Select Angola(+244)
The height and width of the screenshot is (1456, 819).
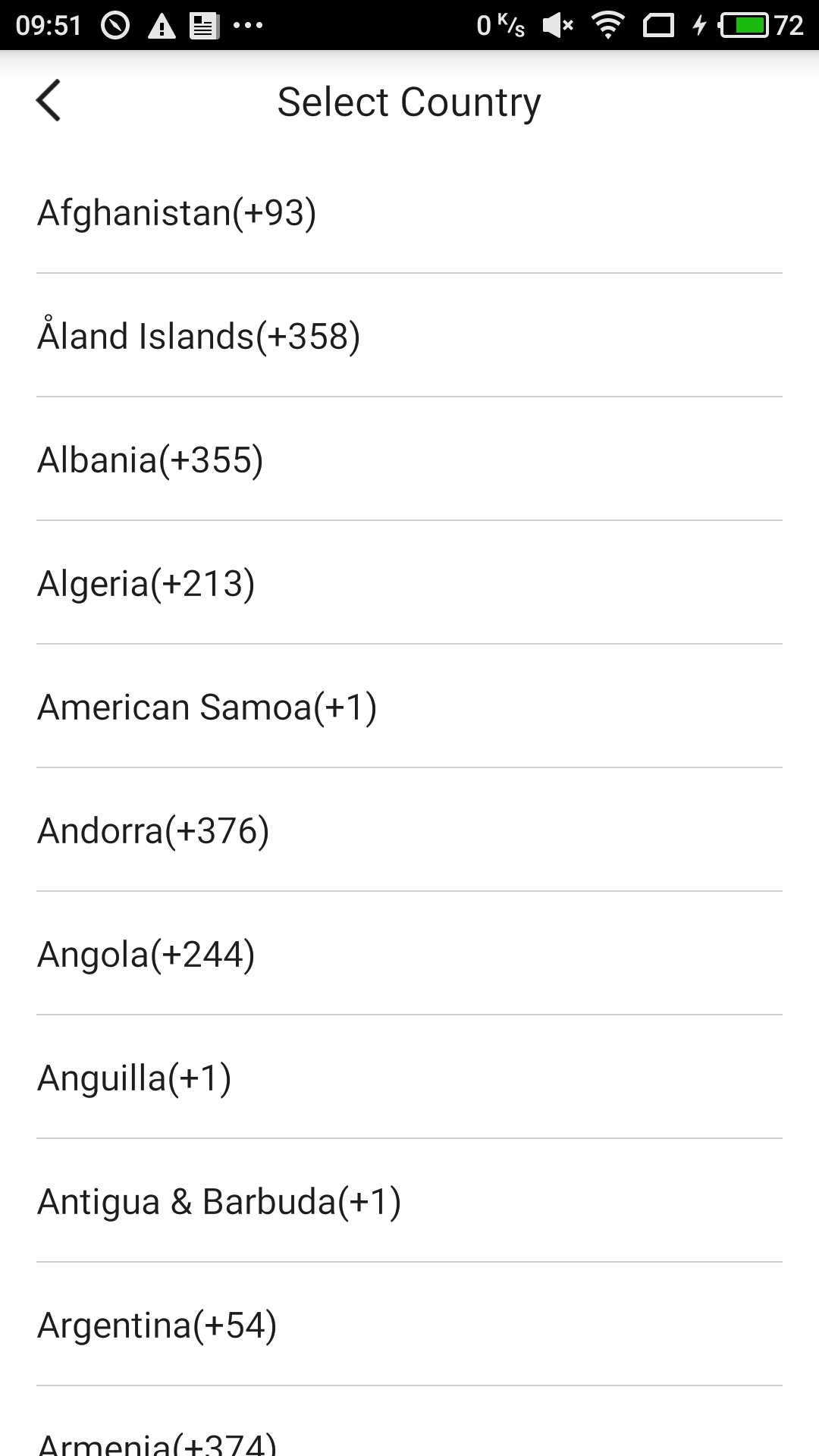(x=409, y=954)
